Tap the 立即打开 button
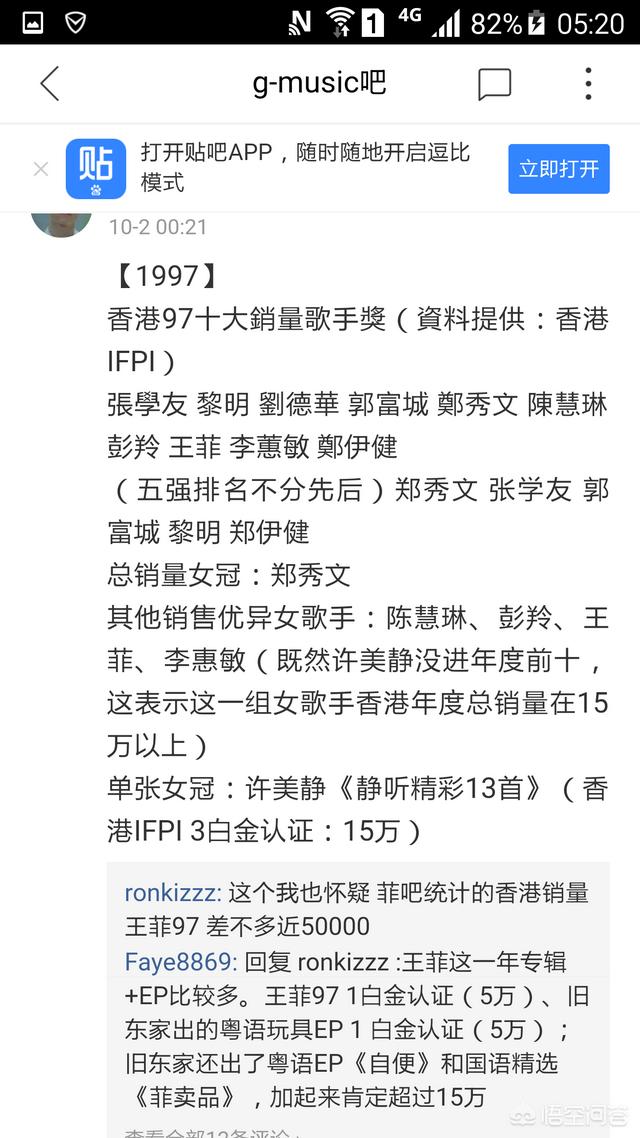 [558, 169]
